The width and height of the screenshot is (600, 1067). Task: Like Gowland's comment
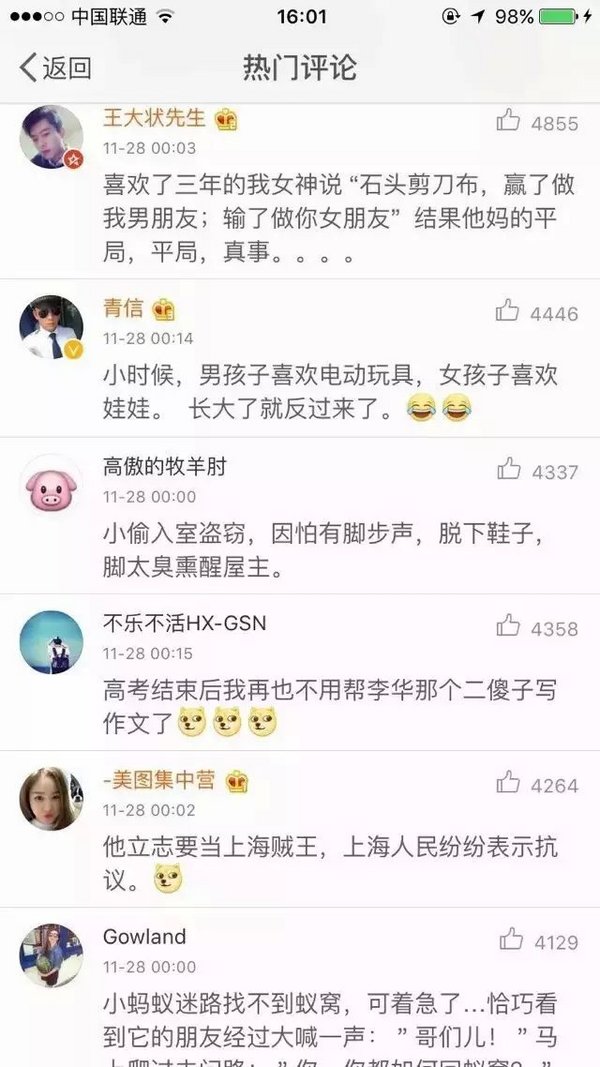(x=511, y=940)
